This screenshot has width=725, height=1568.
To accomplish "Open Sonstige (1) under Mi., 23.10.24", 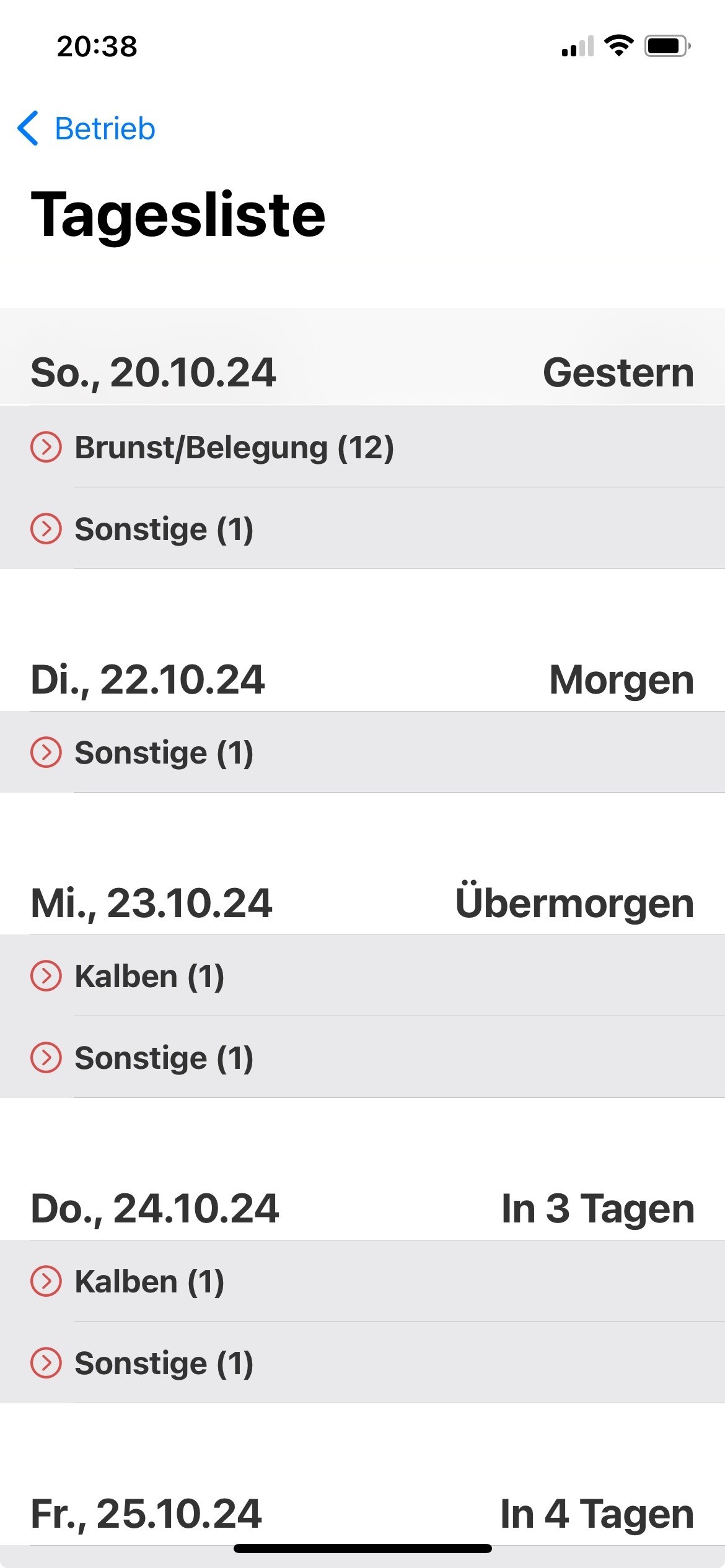I will click(x=362, y=1058).
